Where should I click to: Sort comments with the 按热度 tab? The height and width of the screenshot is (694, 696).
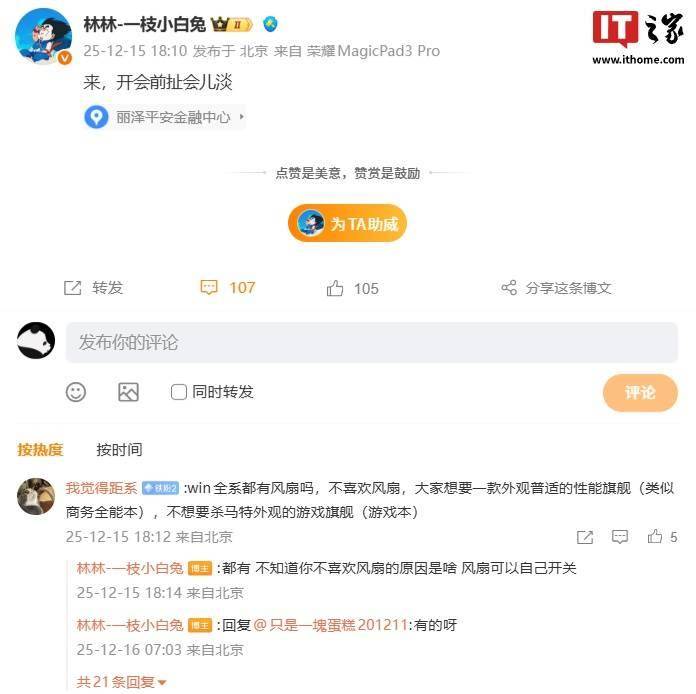click(x=40, y=450)
